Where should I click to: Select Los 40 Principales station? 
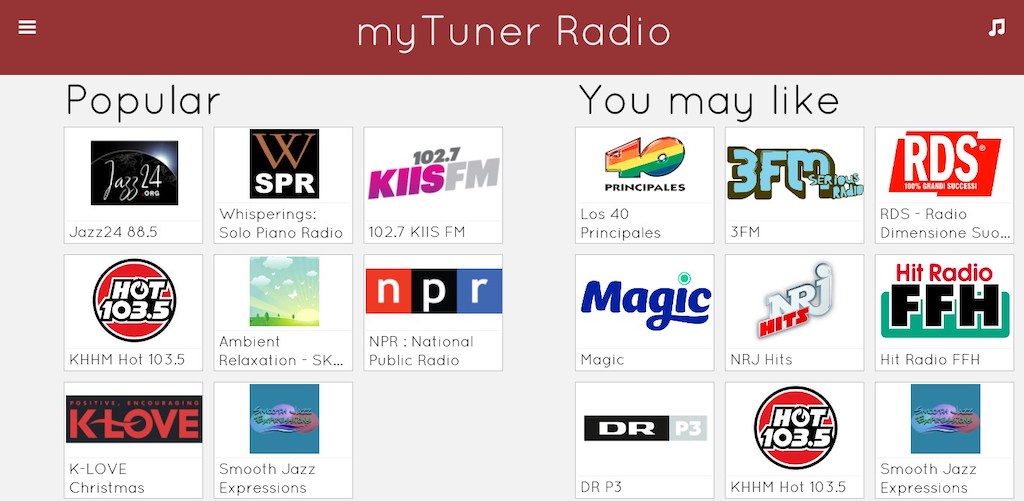pyautogui.click(x=645, y=185)
